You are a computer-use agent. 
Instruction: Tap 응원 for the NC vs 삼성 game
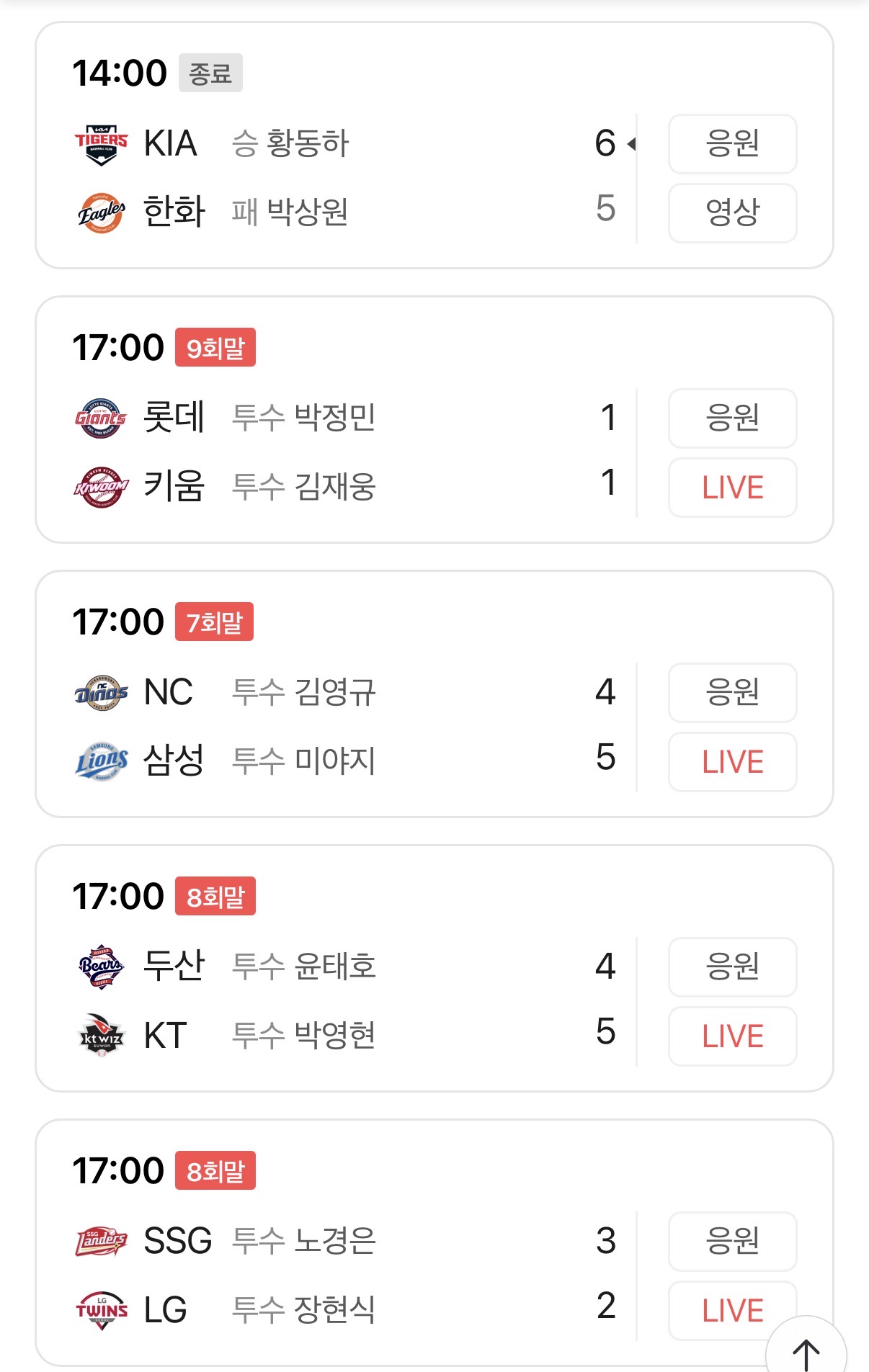point(732,693)
